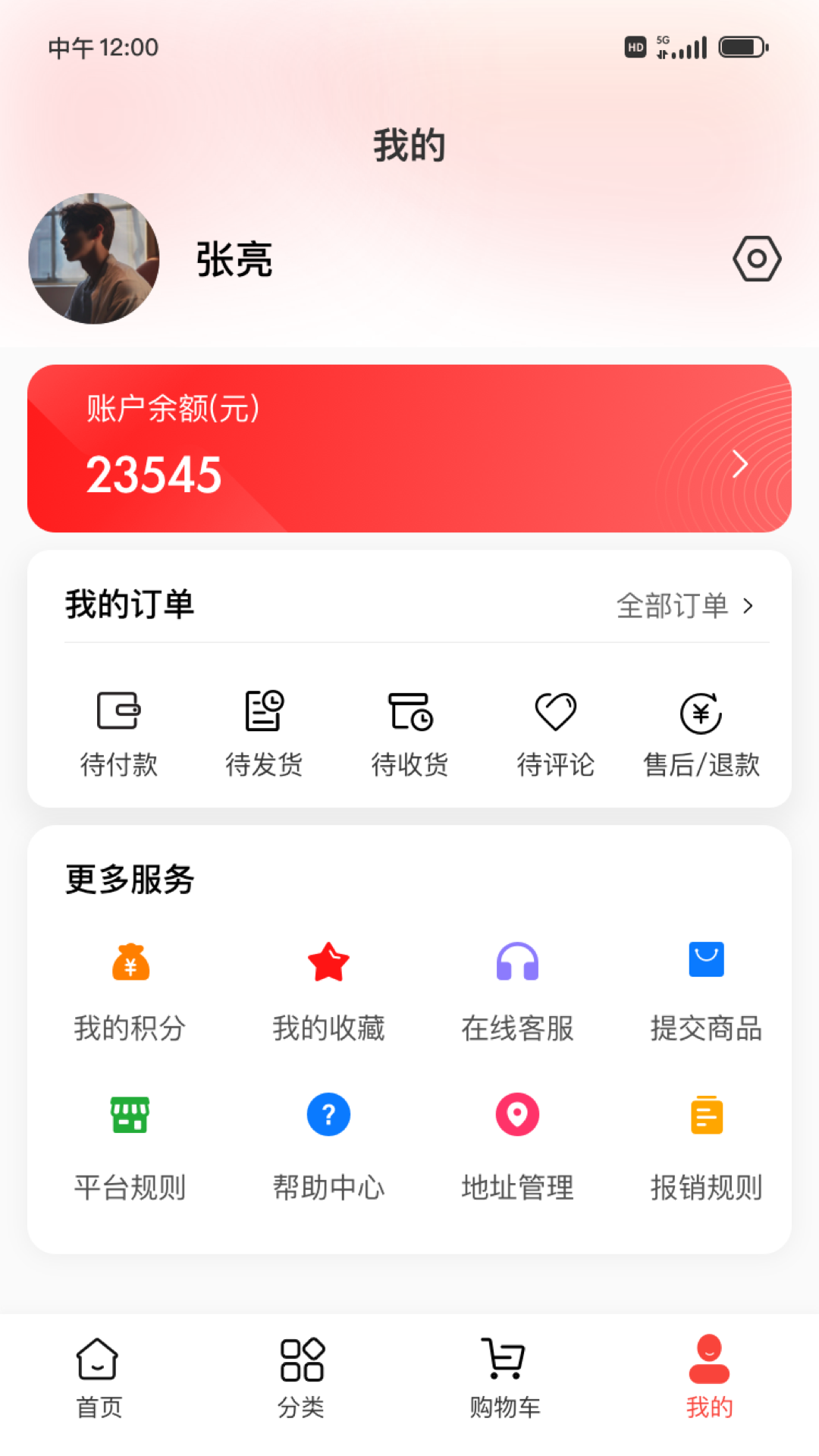Viewport: 819px width, 1456px height.
Task: Open the settings gear icon
Action: tap(756, 259)
